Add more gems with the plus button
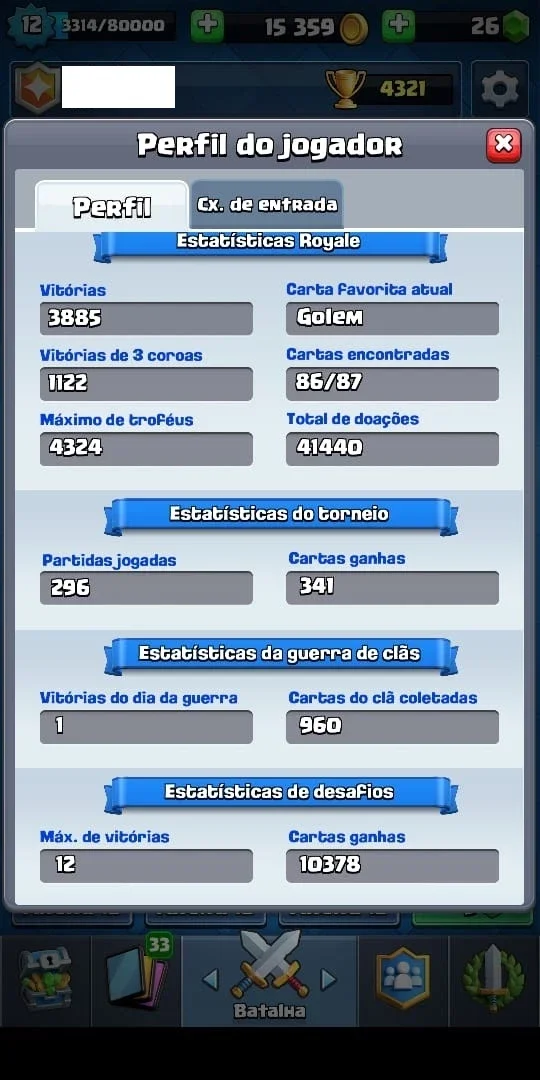This screenshot has height=1080, width=540. pyautogui.click(x=398, y=26)
